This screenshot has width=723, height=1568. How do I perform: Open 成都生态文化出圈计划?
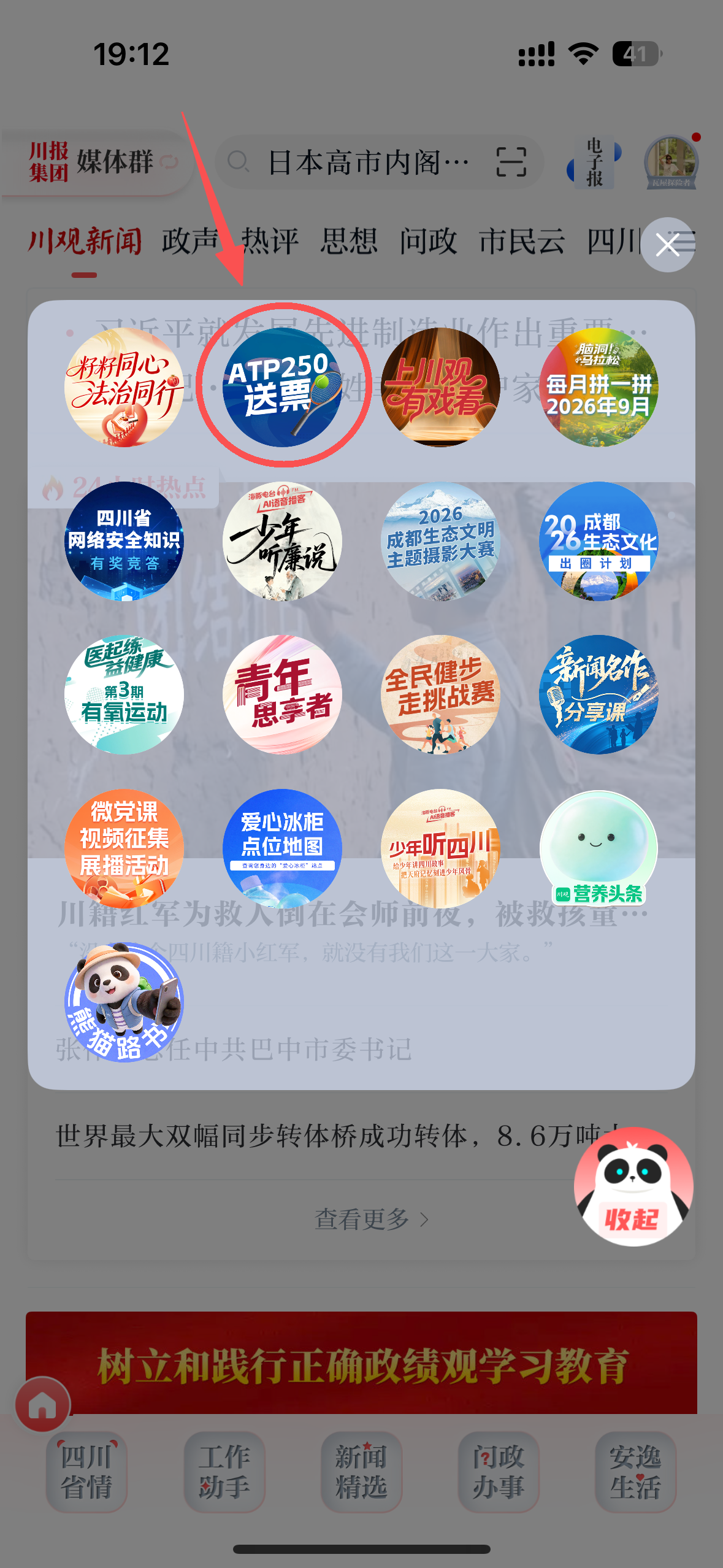(599, 541)
